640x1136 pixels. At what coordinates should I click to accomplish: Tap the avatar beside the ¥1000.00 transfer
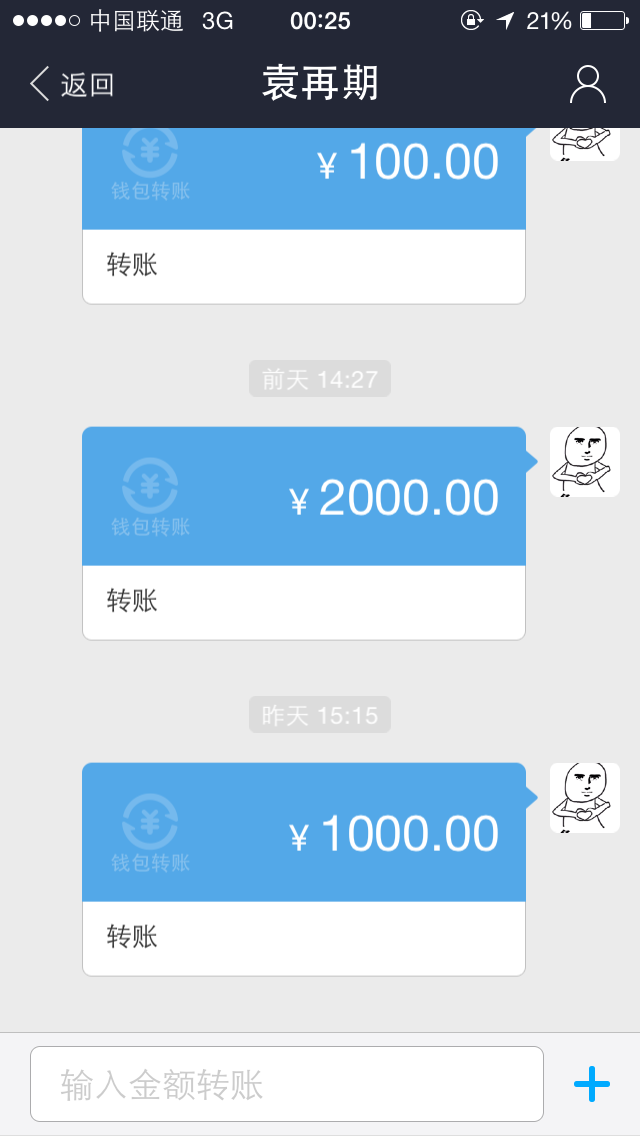[585, 798]
